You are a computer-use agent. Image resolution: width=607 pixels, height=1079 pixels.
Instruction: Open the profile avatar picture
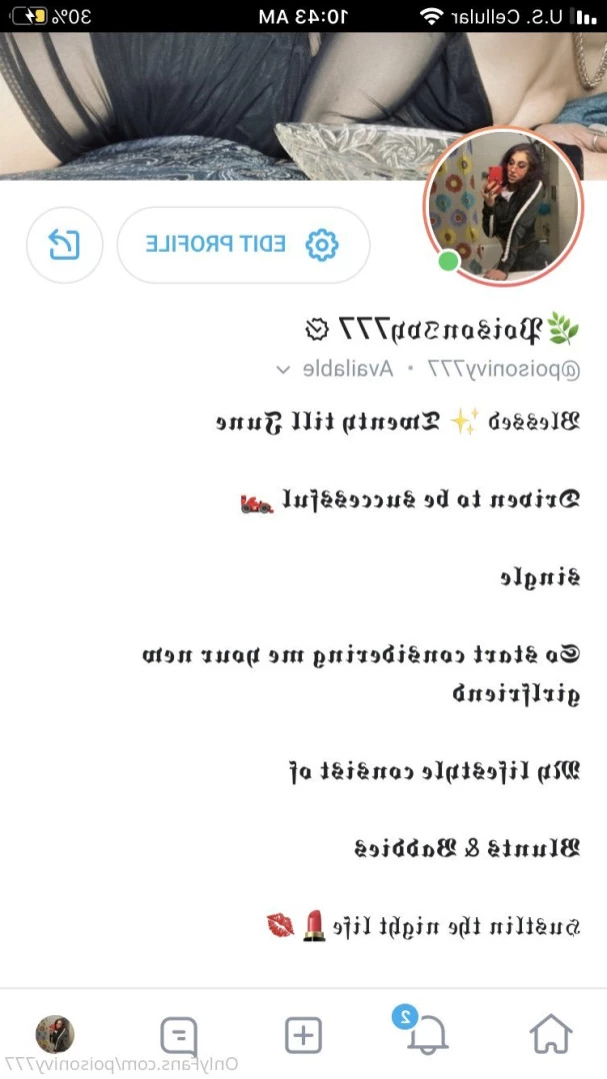click(x=503, y=207)
